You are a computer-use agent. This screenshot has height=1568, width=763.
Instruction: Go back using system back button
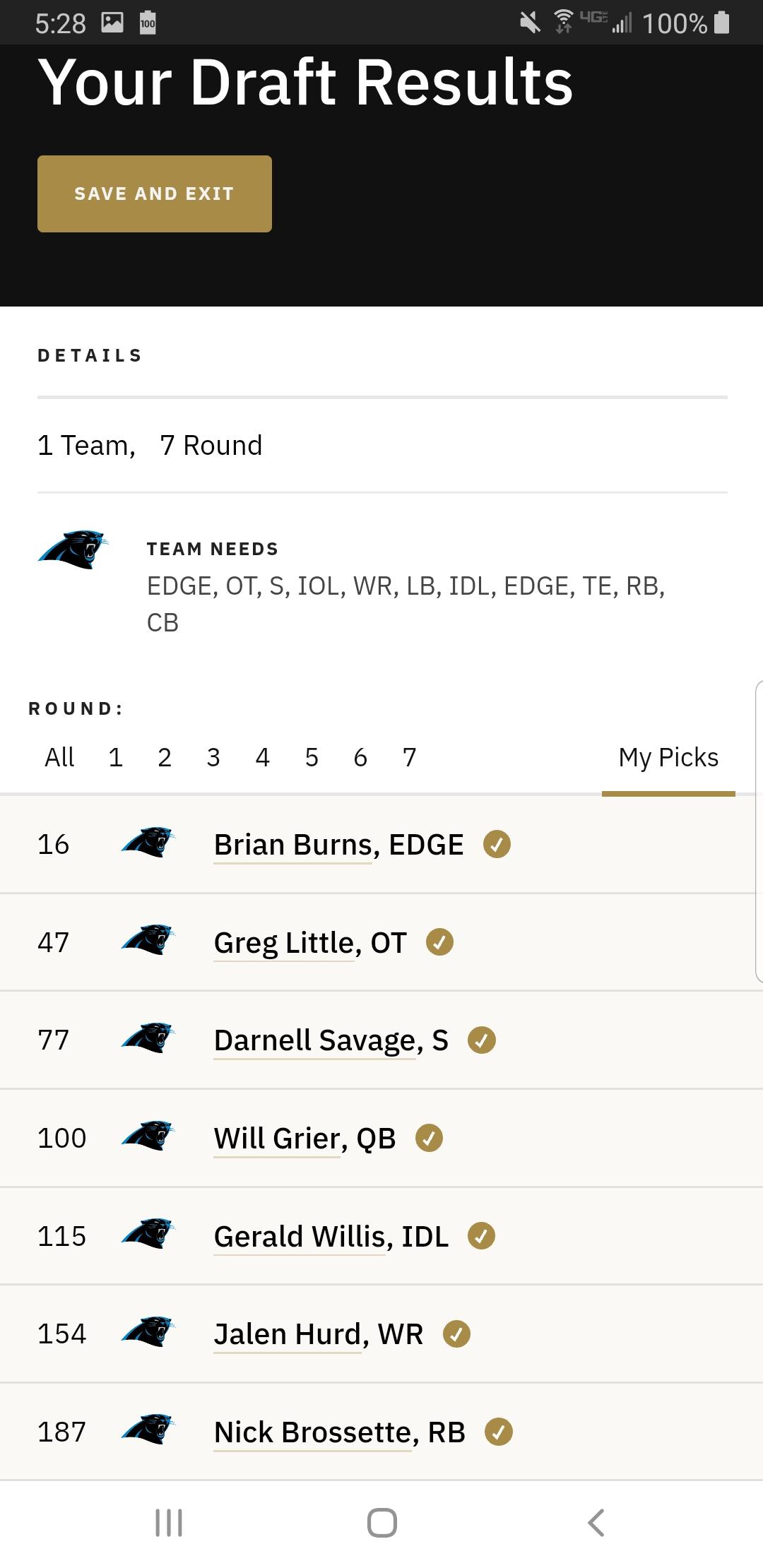596,1523
